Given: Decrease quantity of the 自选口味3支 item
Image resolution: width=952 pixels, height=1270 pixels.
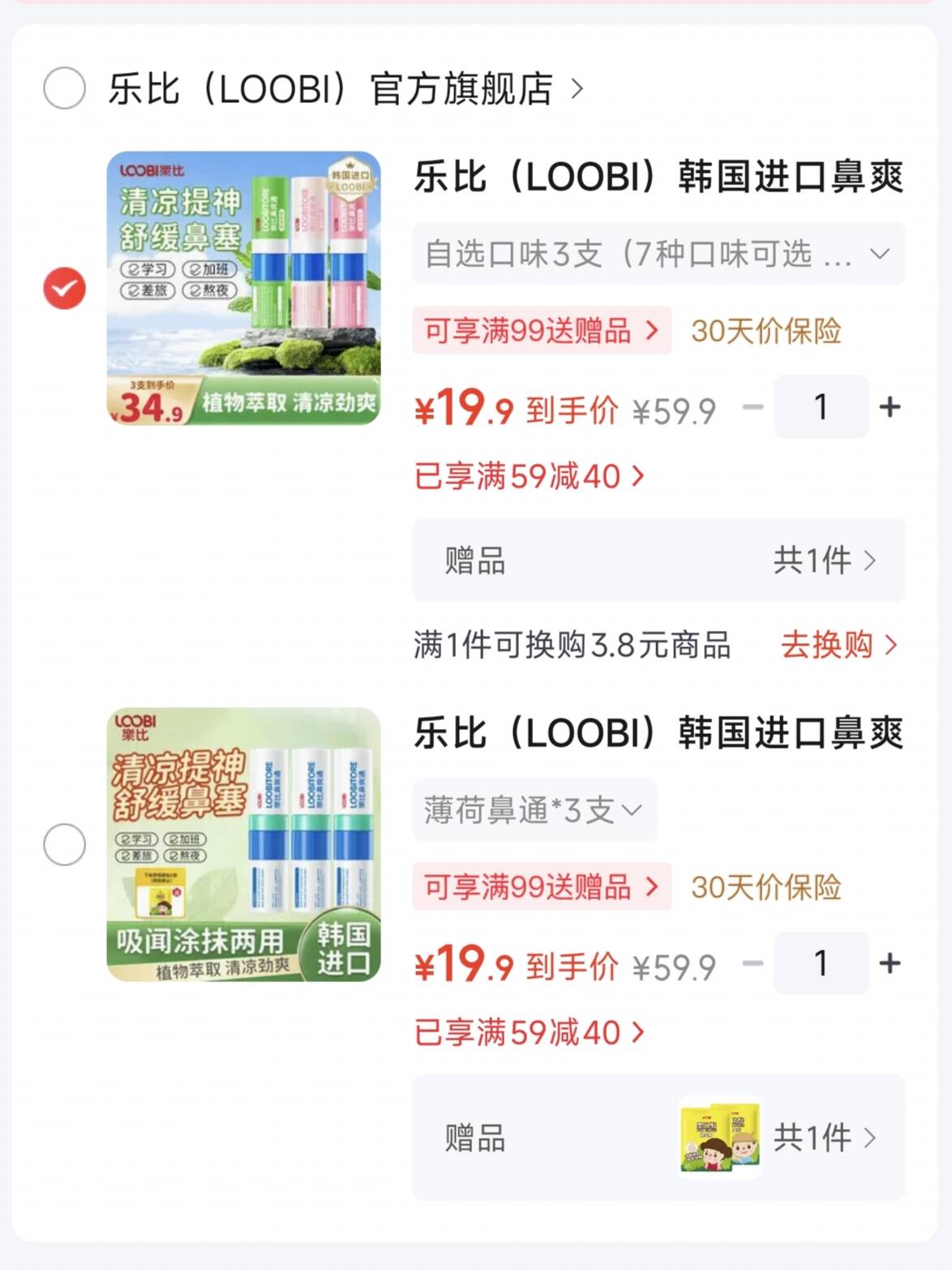Looking at the screenshot, I should click(753, 406).
